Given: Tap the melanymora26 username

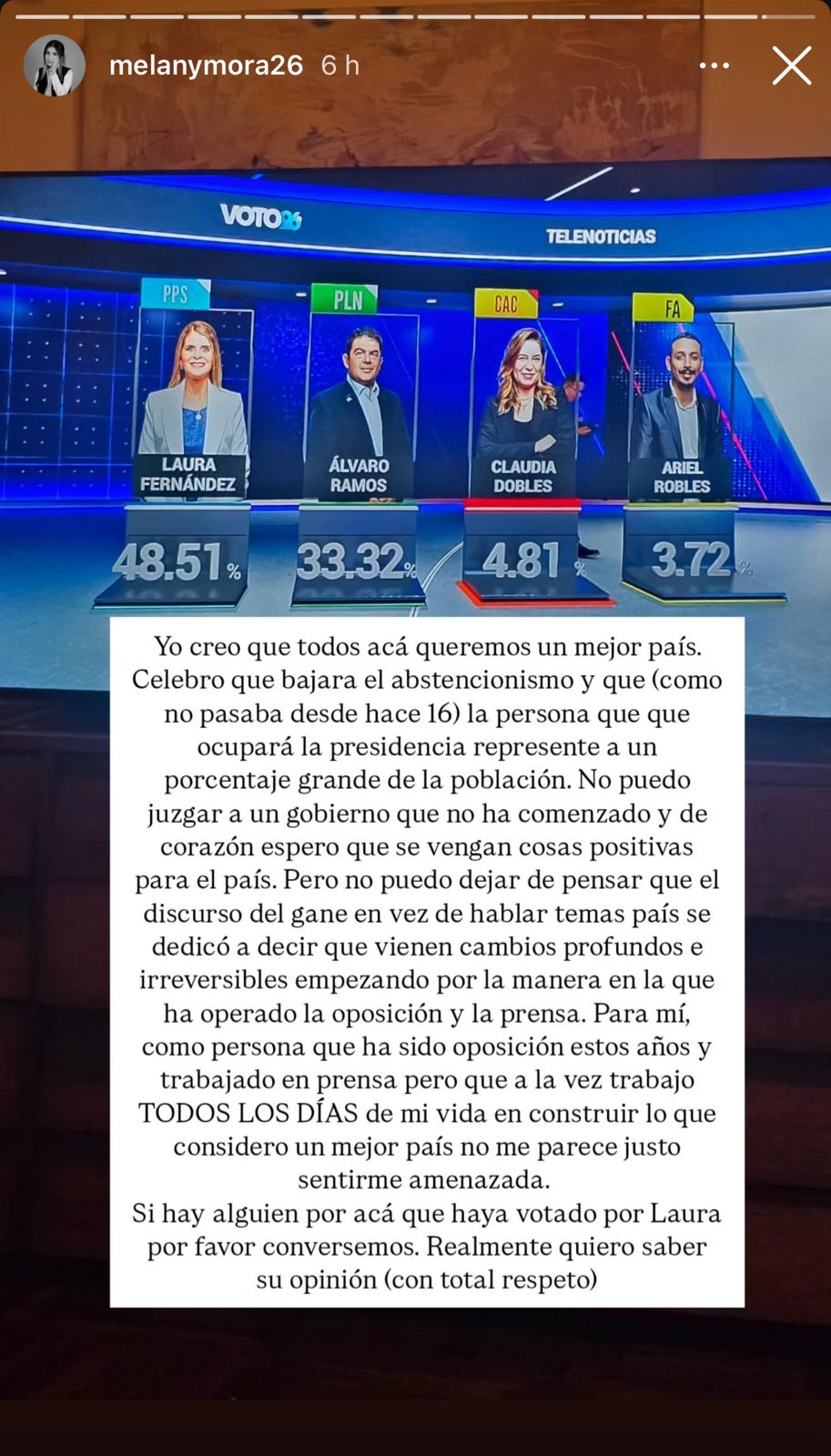Looking at the screenshot, I should click(x=206, y=66).
